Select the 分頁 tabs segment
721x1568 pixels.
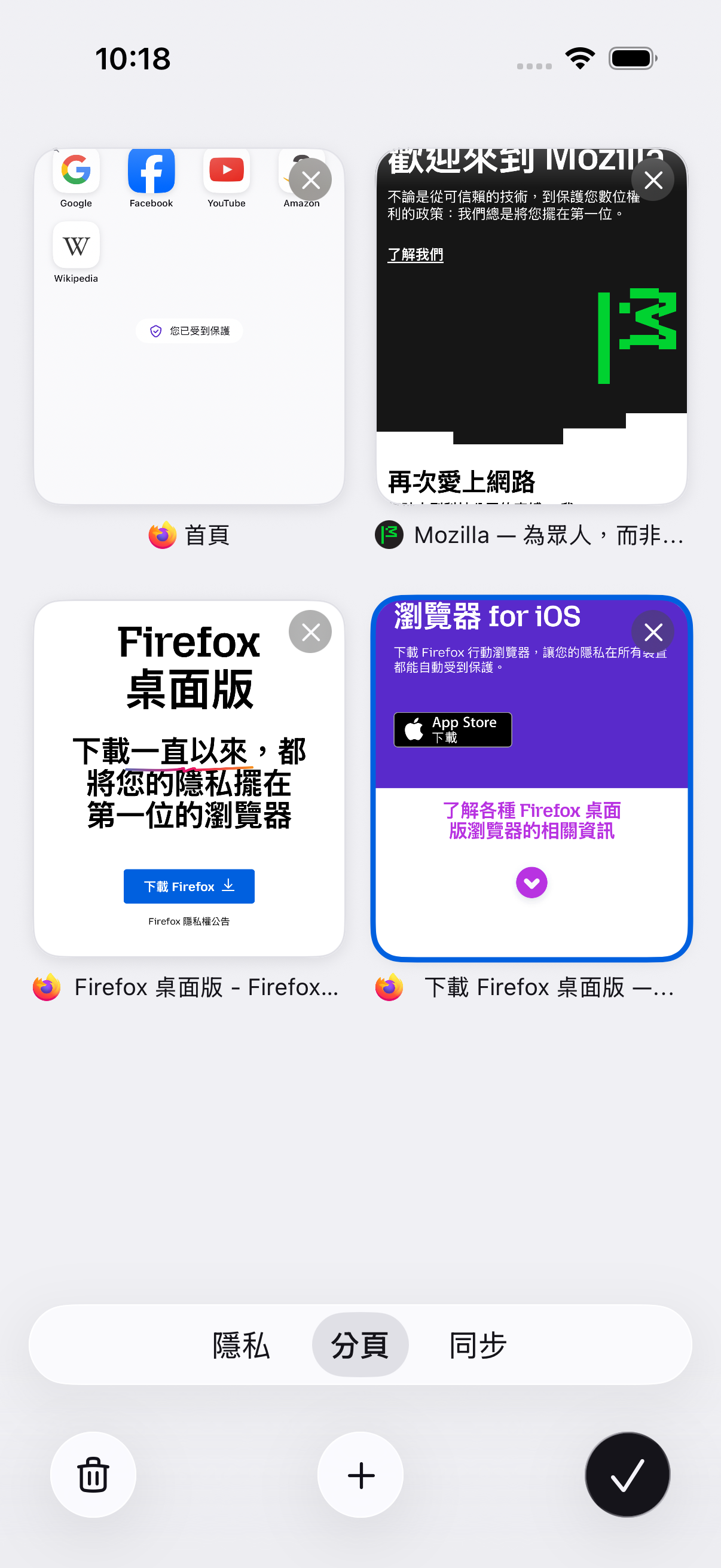tap(360, 1345)
